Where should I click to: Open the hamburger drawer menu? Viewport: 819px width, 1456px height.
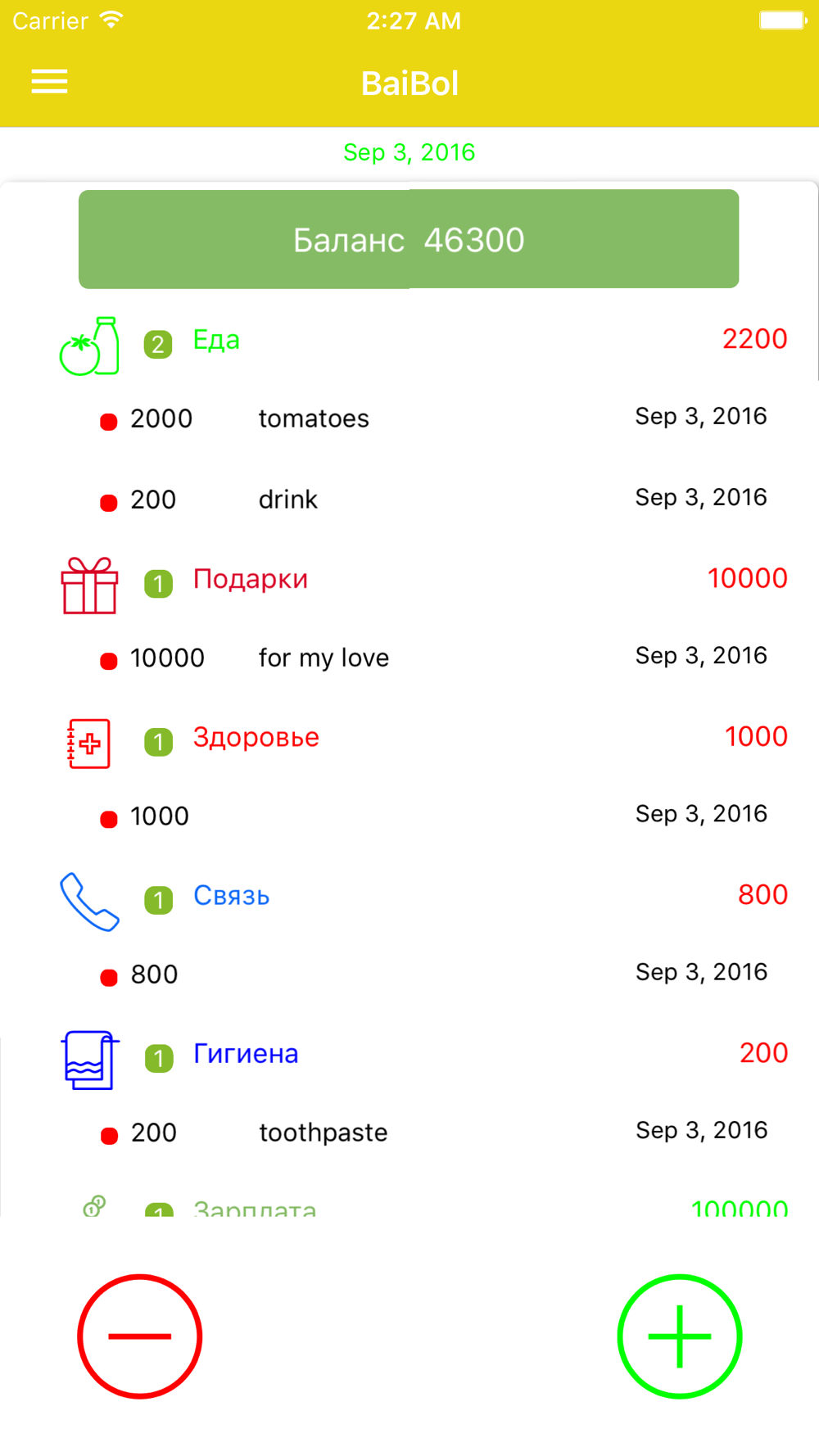tap(49, 82)
